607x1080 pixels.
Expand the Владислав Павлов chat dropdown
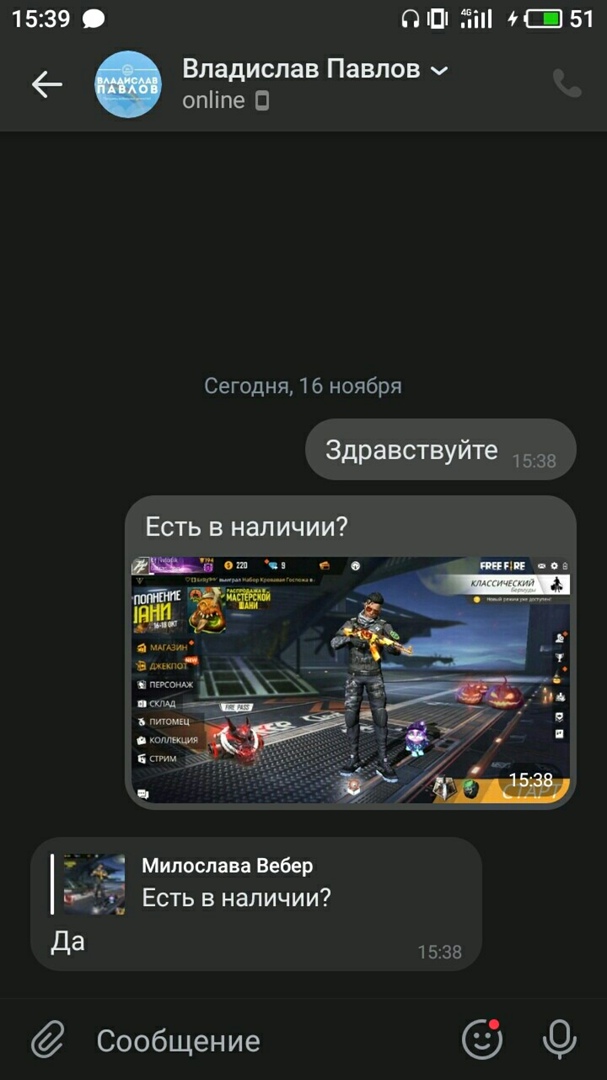(x=438, y=70)
